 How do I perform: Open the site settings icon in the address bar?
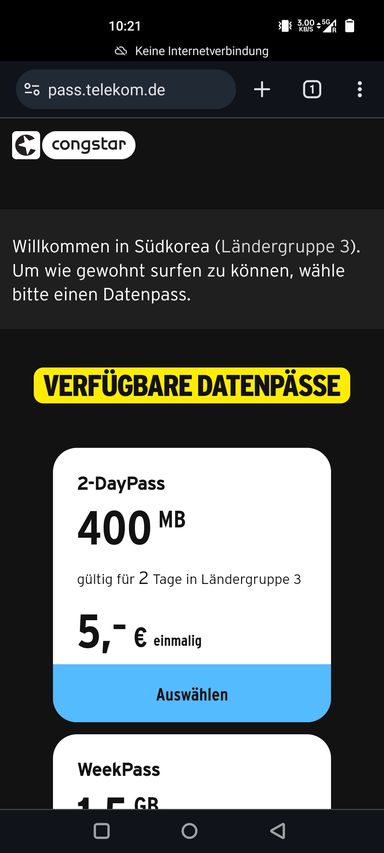(32, 90)
